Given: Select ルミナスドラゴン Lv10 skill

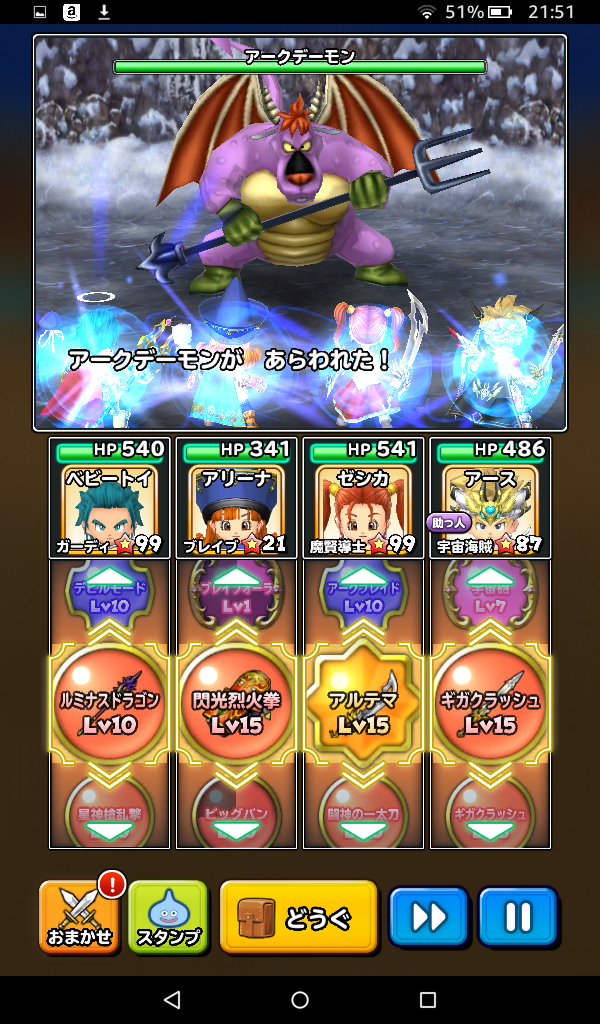Looking at the screenshot, I should [109, 705].
